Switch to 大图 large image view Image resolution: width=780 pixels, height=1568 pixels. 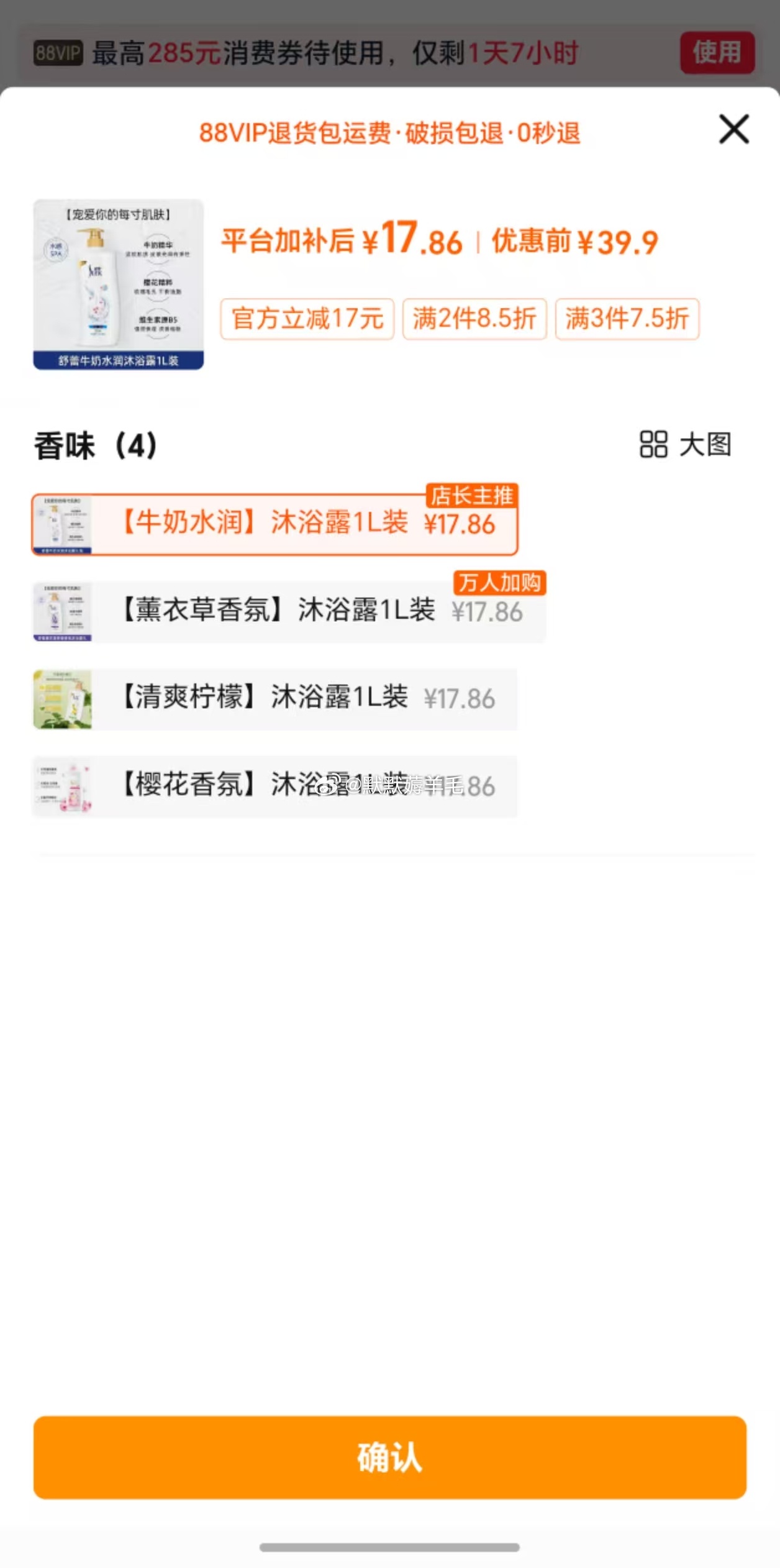click(x=686, y=445)
